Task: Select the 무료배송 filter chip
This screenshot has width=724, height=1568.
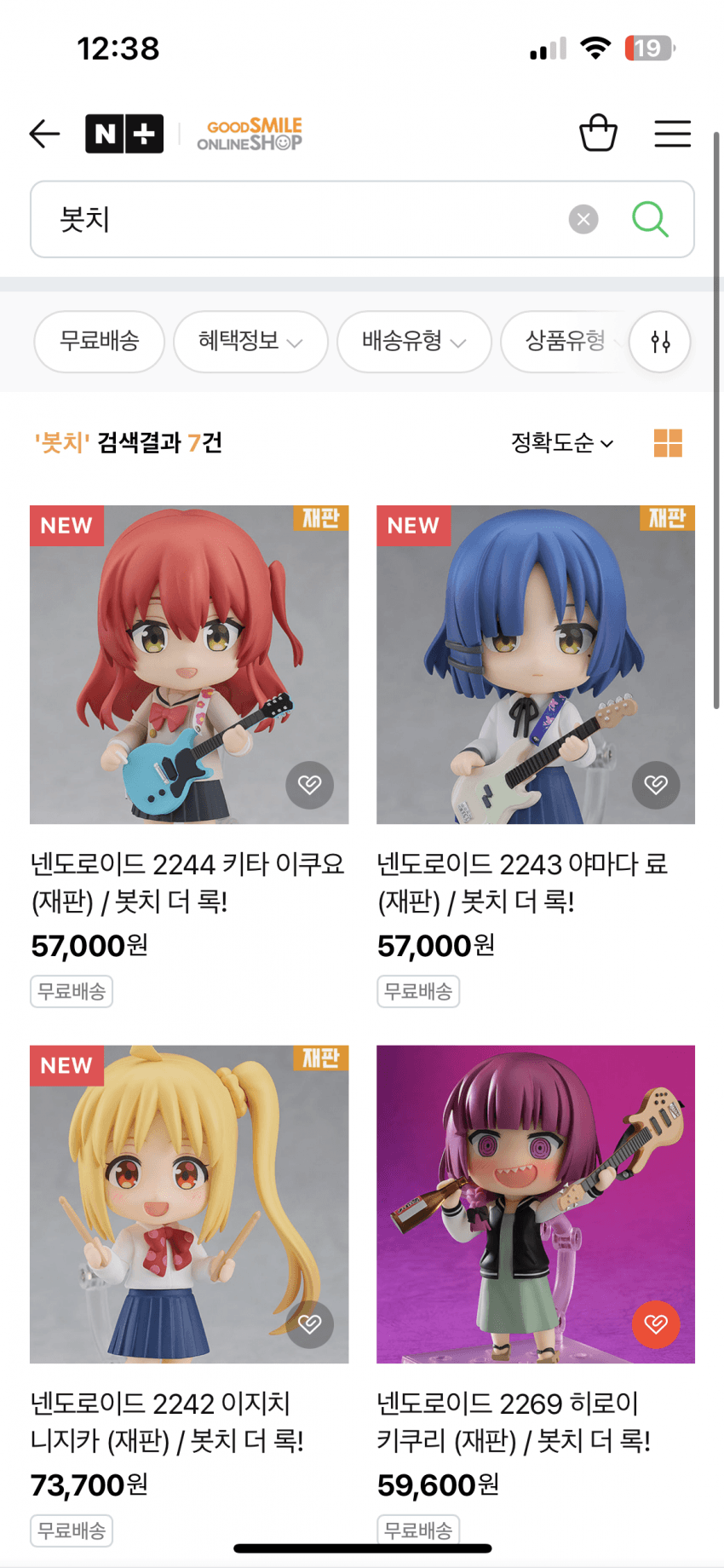Action: [x=99, y=341]
